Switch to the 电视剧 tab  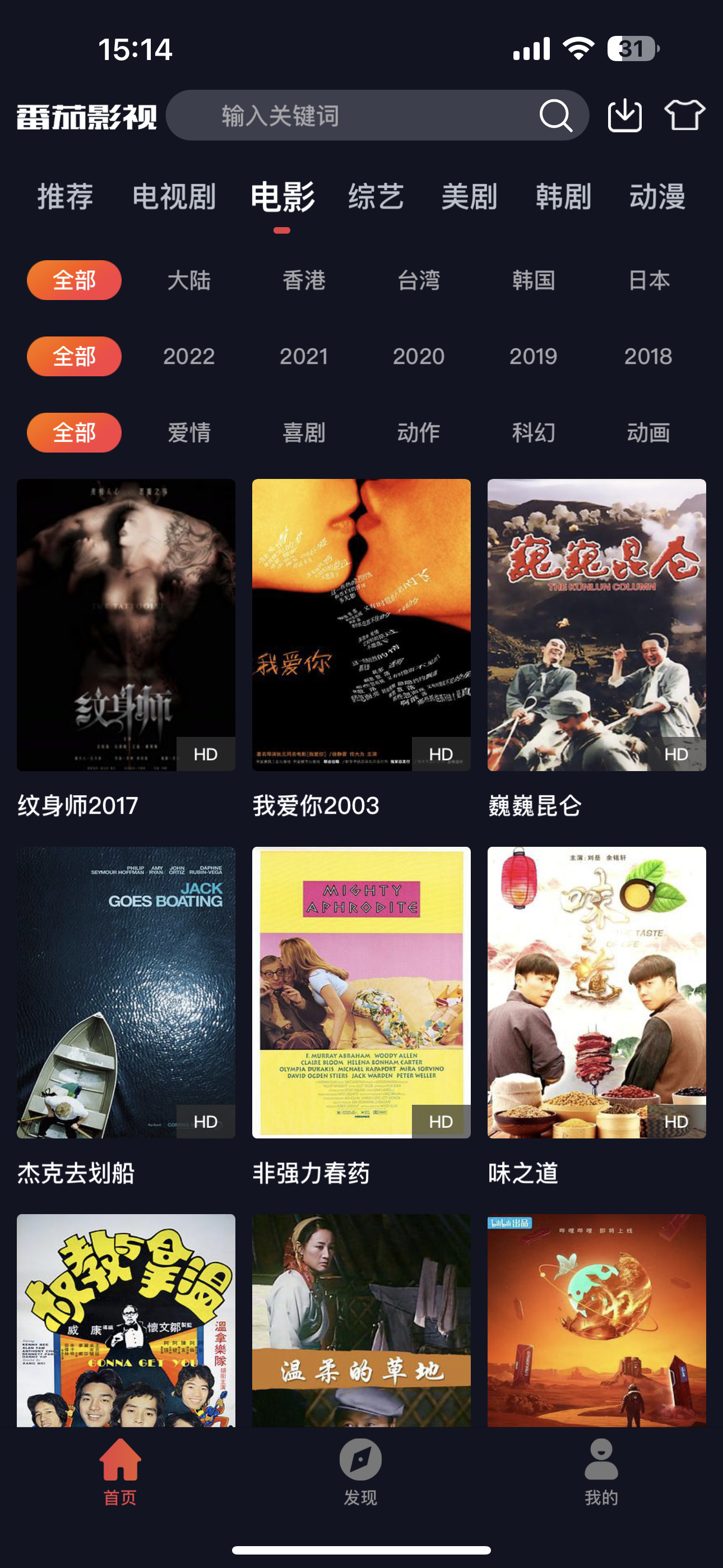pyautogui.click(x=174, y=197)
